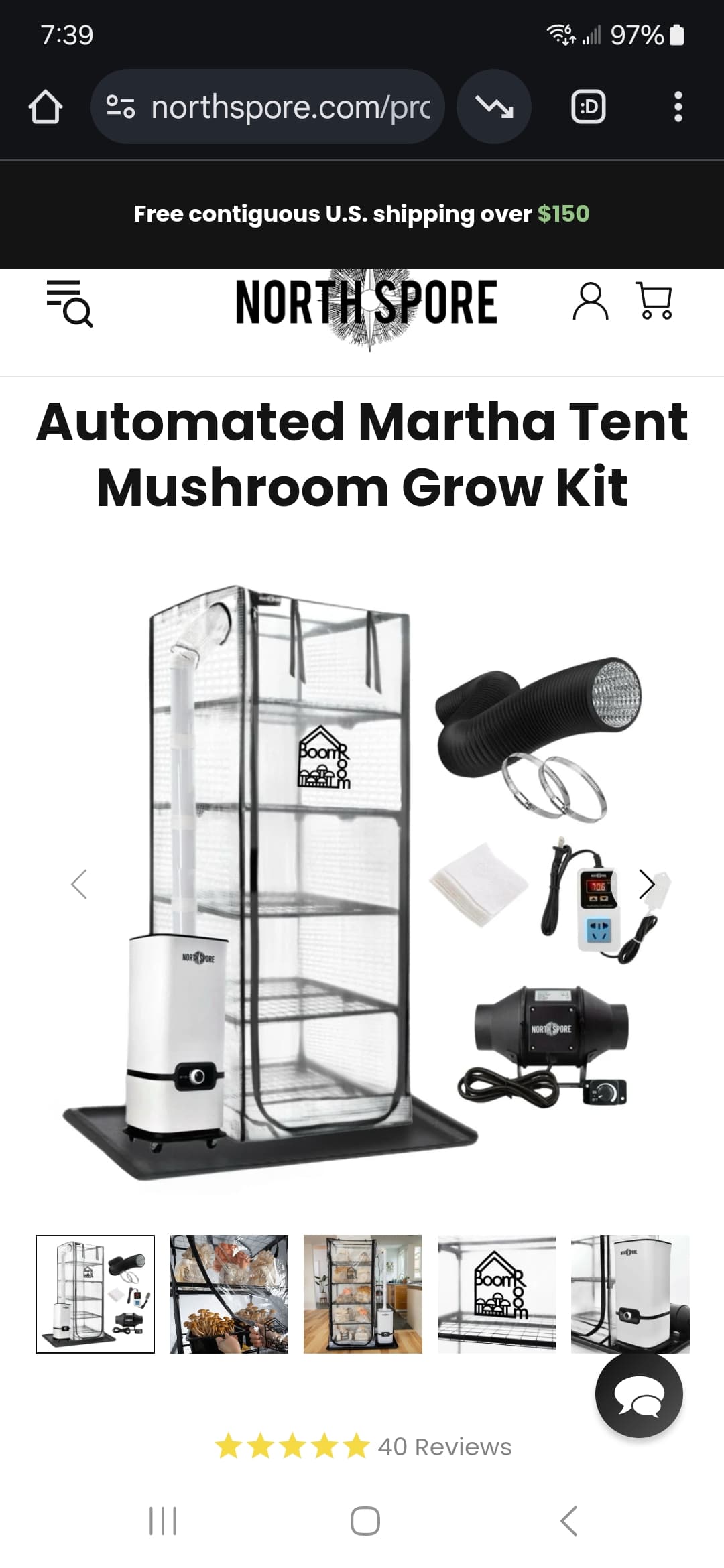724x1568 pixels.
Task: Open the northspore.com address bar
Action: [x=267, y=107]
